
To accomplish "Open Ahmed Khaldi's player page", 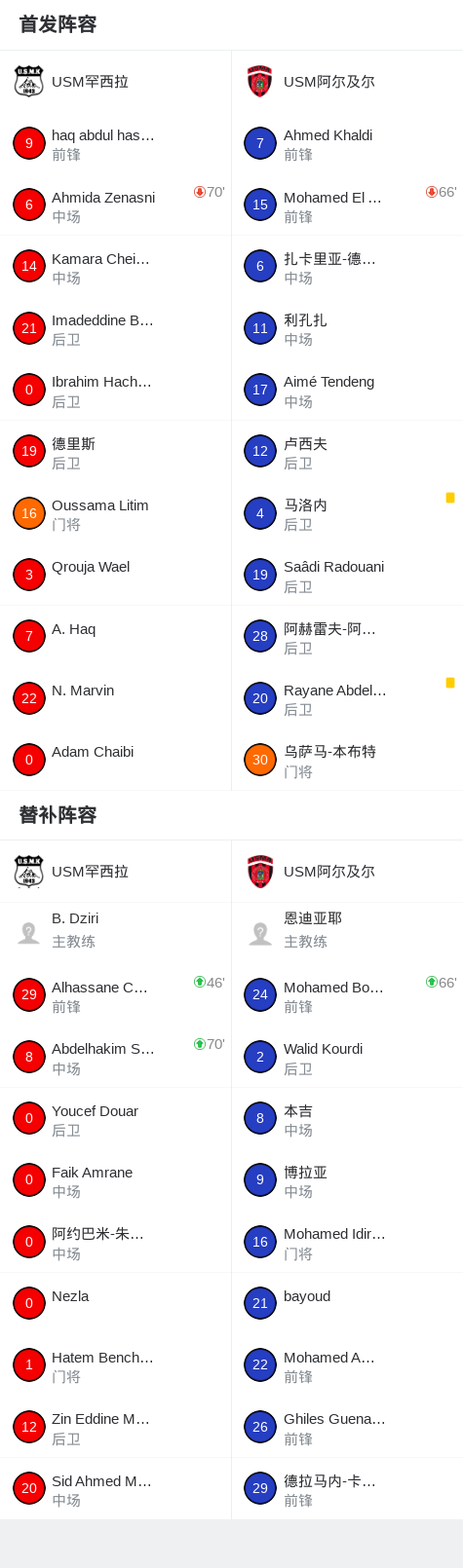I will [x=347, y=143].
